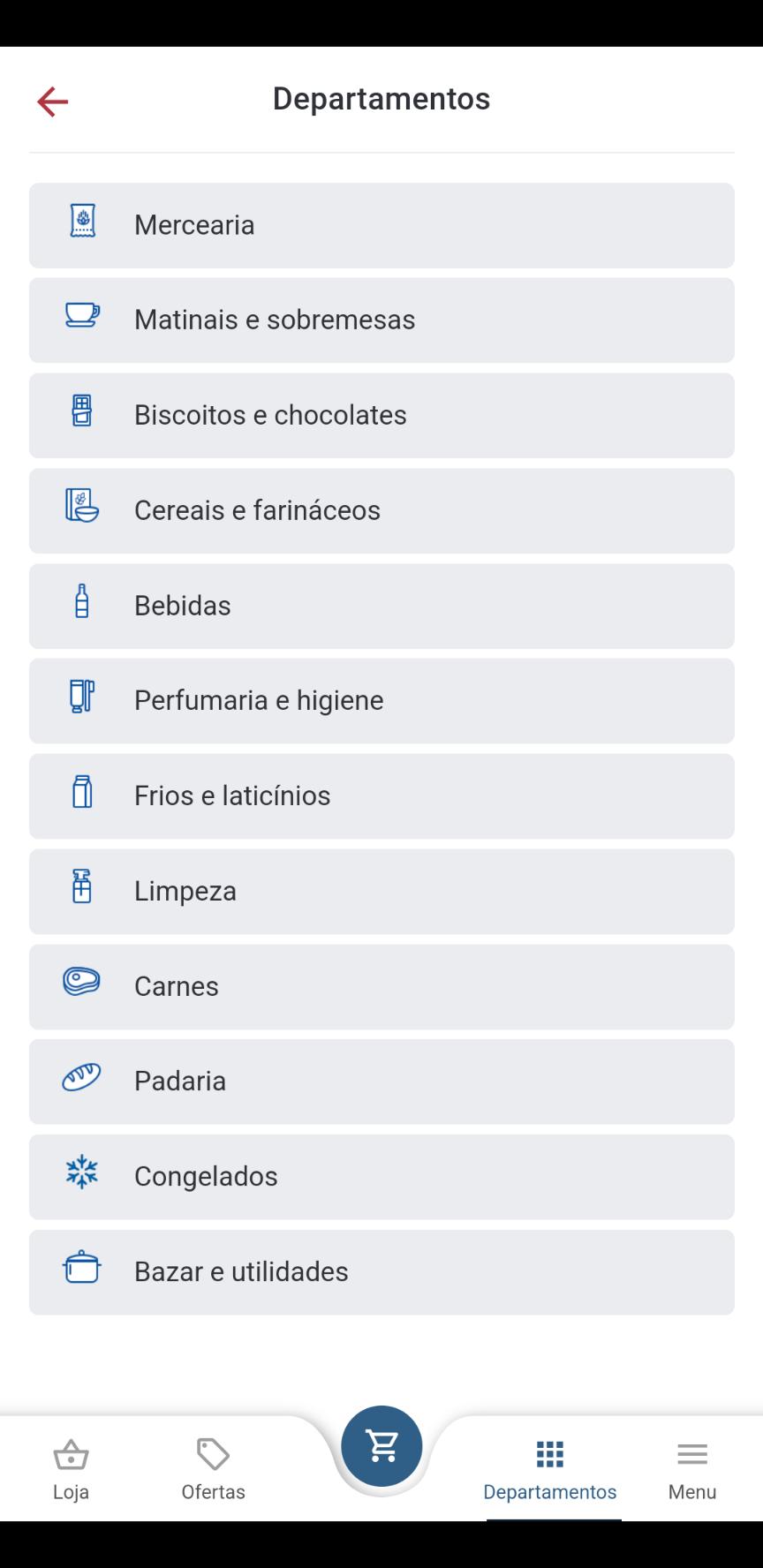Open Bazar e utilidades
The image size is (763, 1568).
(381, 1271)
